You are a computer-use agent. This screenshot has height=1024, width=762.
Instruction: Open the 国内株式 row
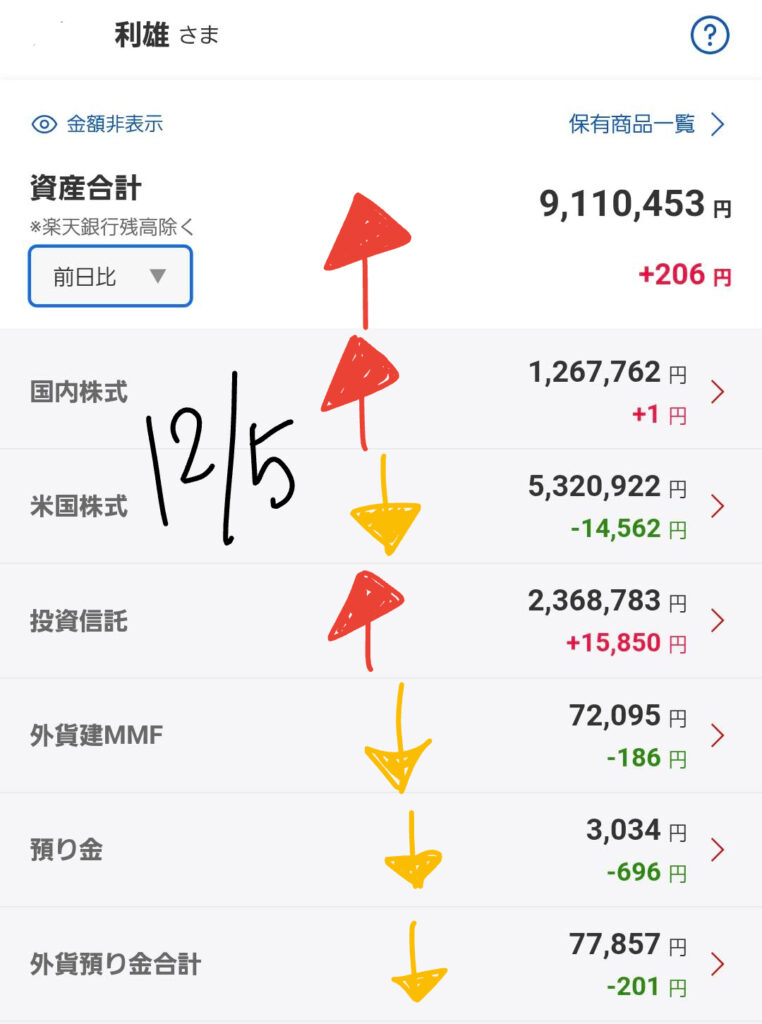pyautogui.click(x=380, y=391)
